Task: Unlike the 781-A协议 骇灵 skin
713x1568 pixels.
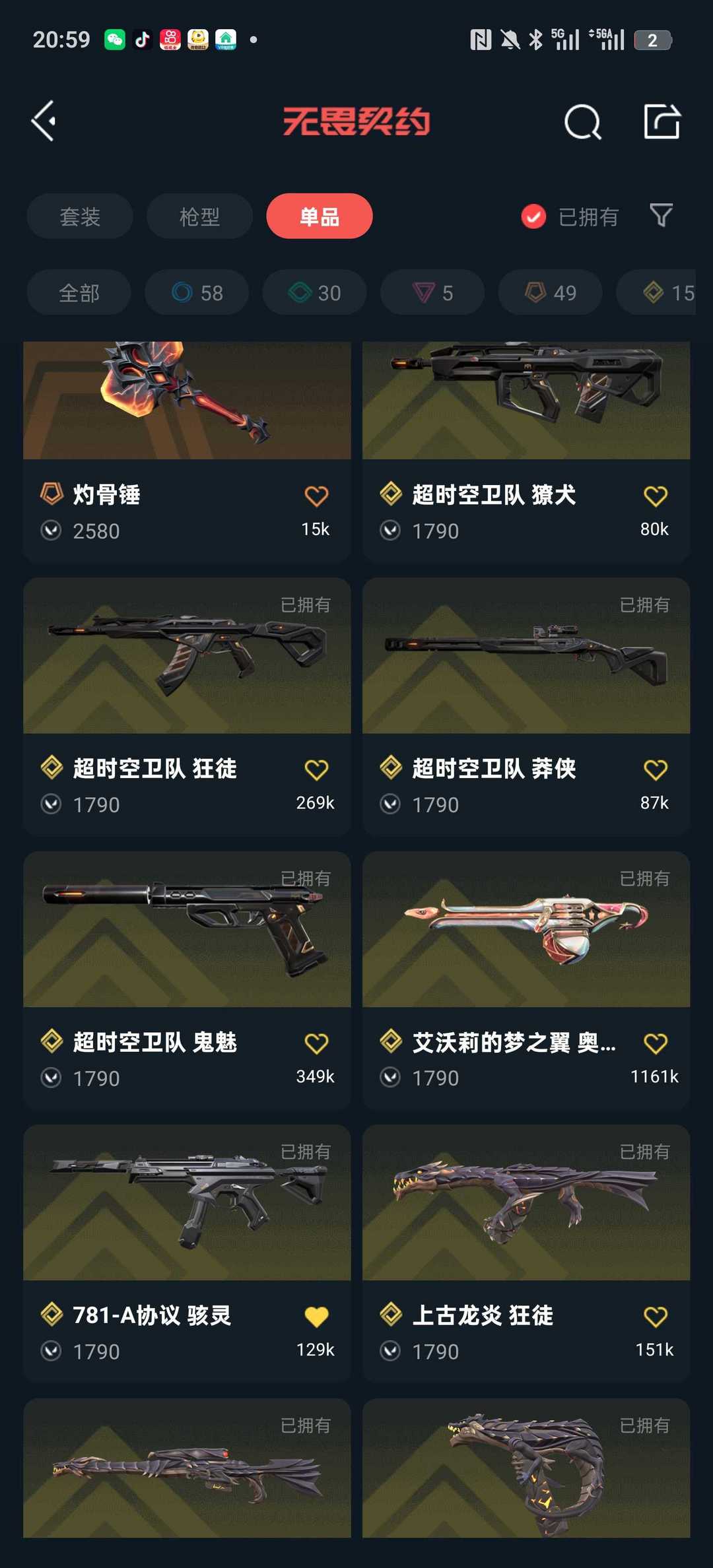Action: click(316, 1317)
